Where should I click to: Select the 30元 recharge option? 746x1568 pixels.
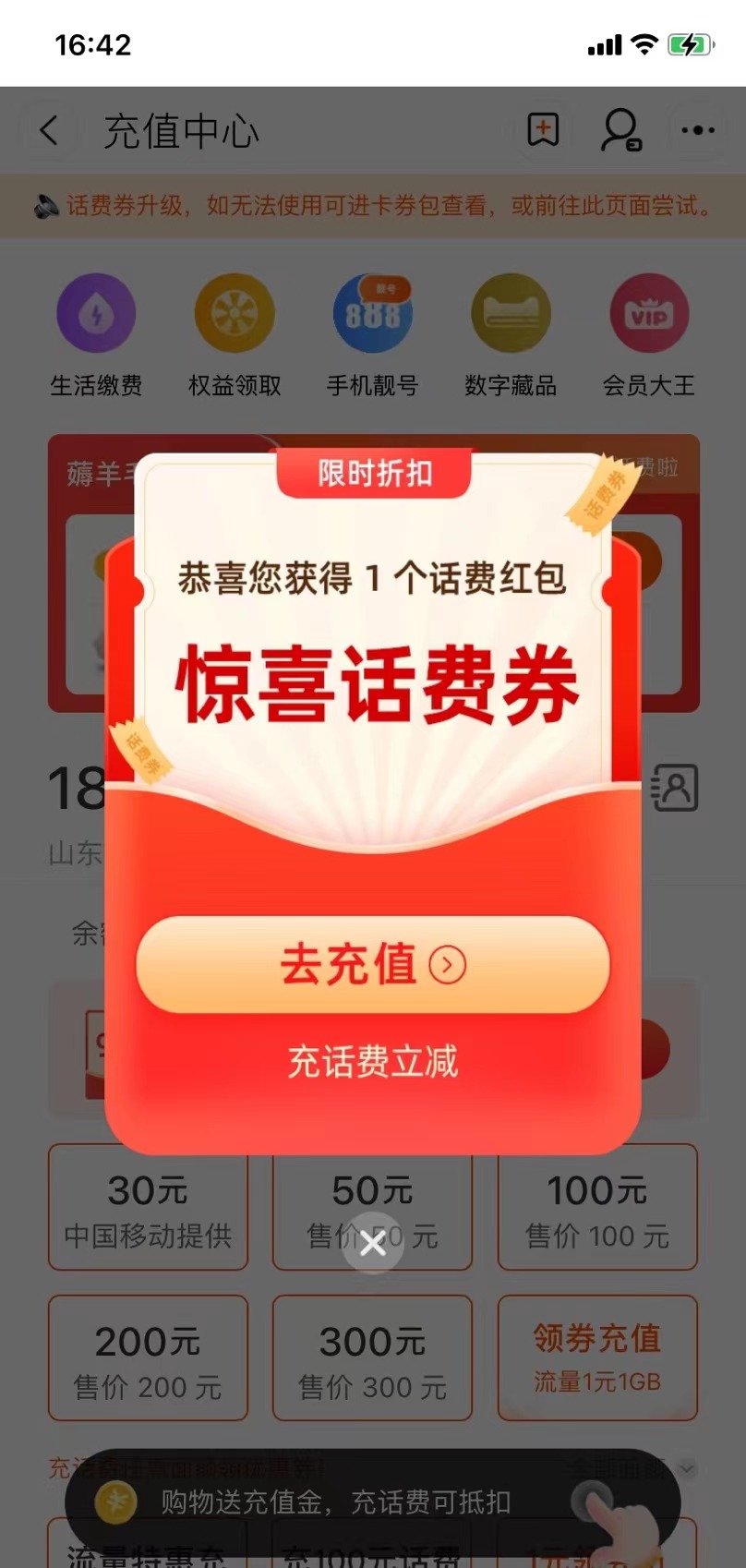148,1208
